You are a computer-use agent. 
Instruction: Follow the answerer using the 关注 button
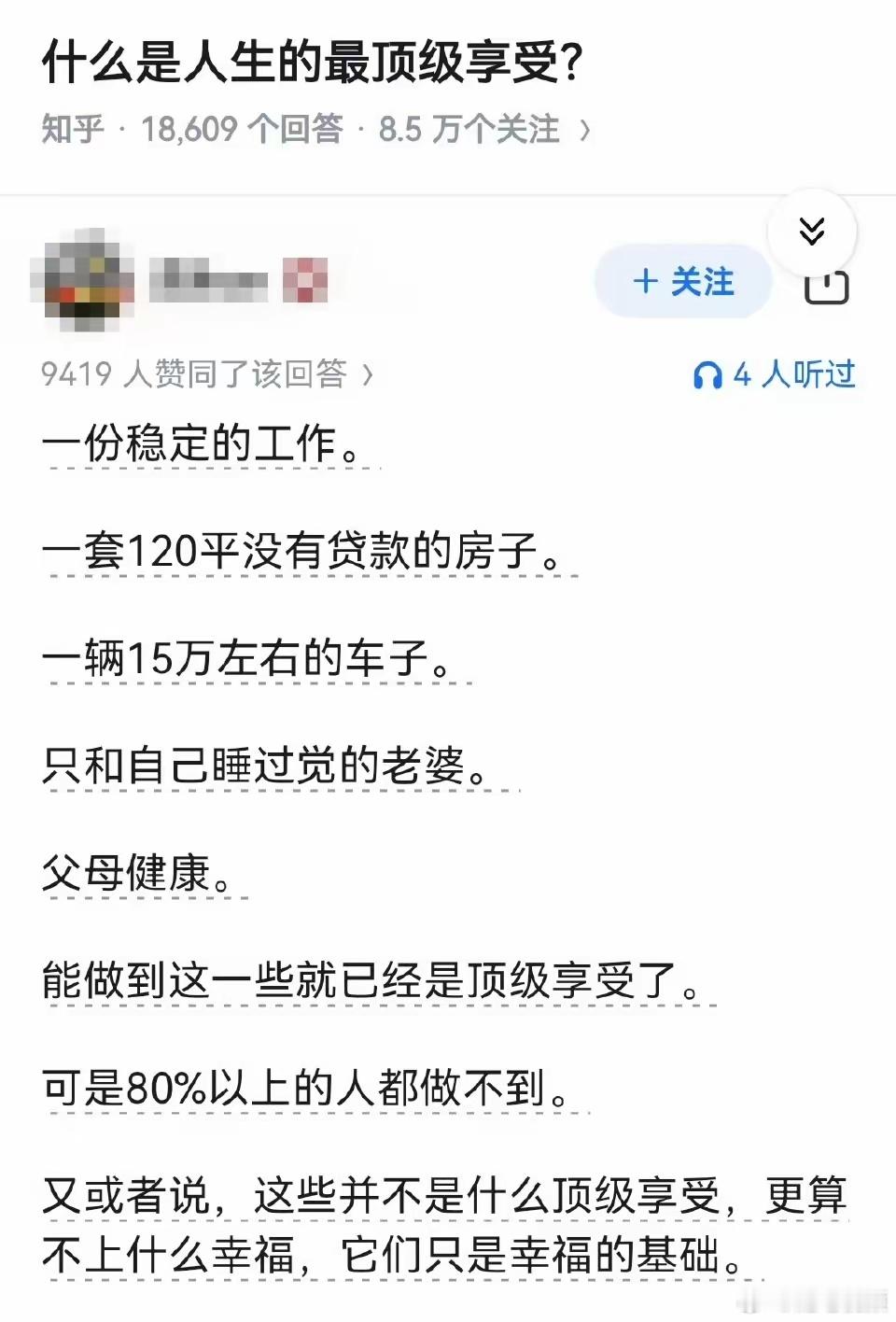click(682, 283)
